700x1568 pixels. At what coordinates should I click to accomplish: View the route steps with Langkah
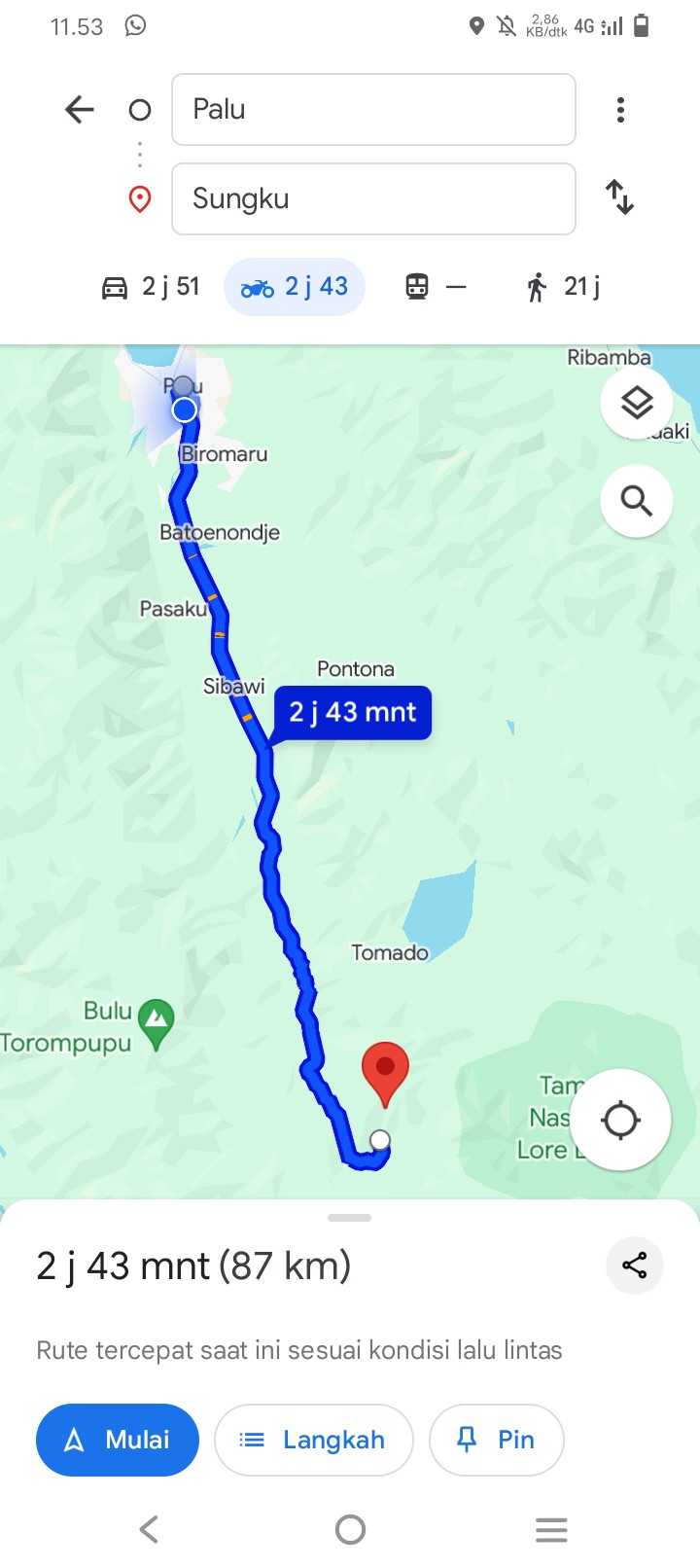tap(314, 1440)
